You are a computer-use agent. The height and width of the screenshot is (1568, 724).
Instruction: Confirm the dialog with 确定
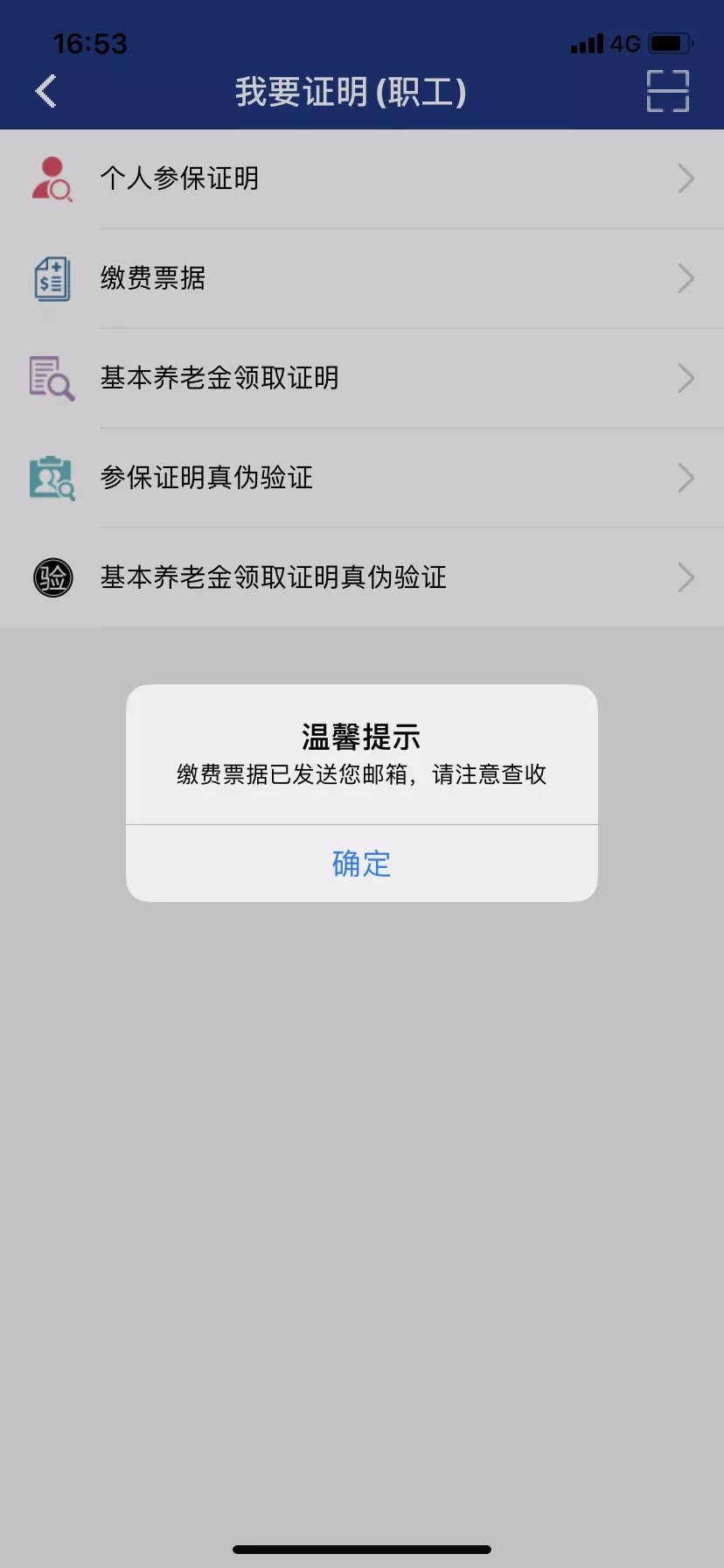(x=361, y=864)
